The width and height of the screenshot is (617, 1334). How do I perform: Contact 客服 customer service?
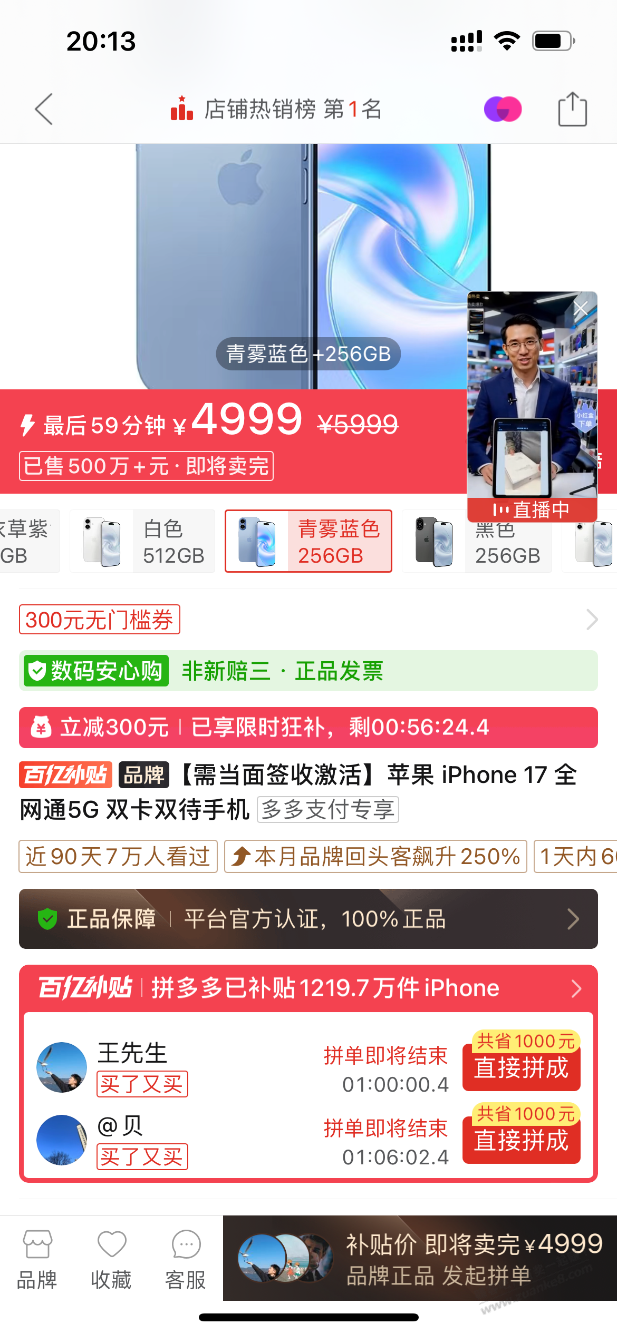[185, 1258]
